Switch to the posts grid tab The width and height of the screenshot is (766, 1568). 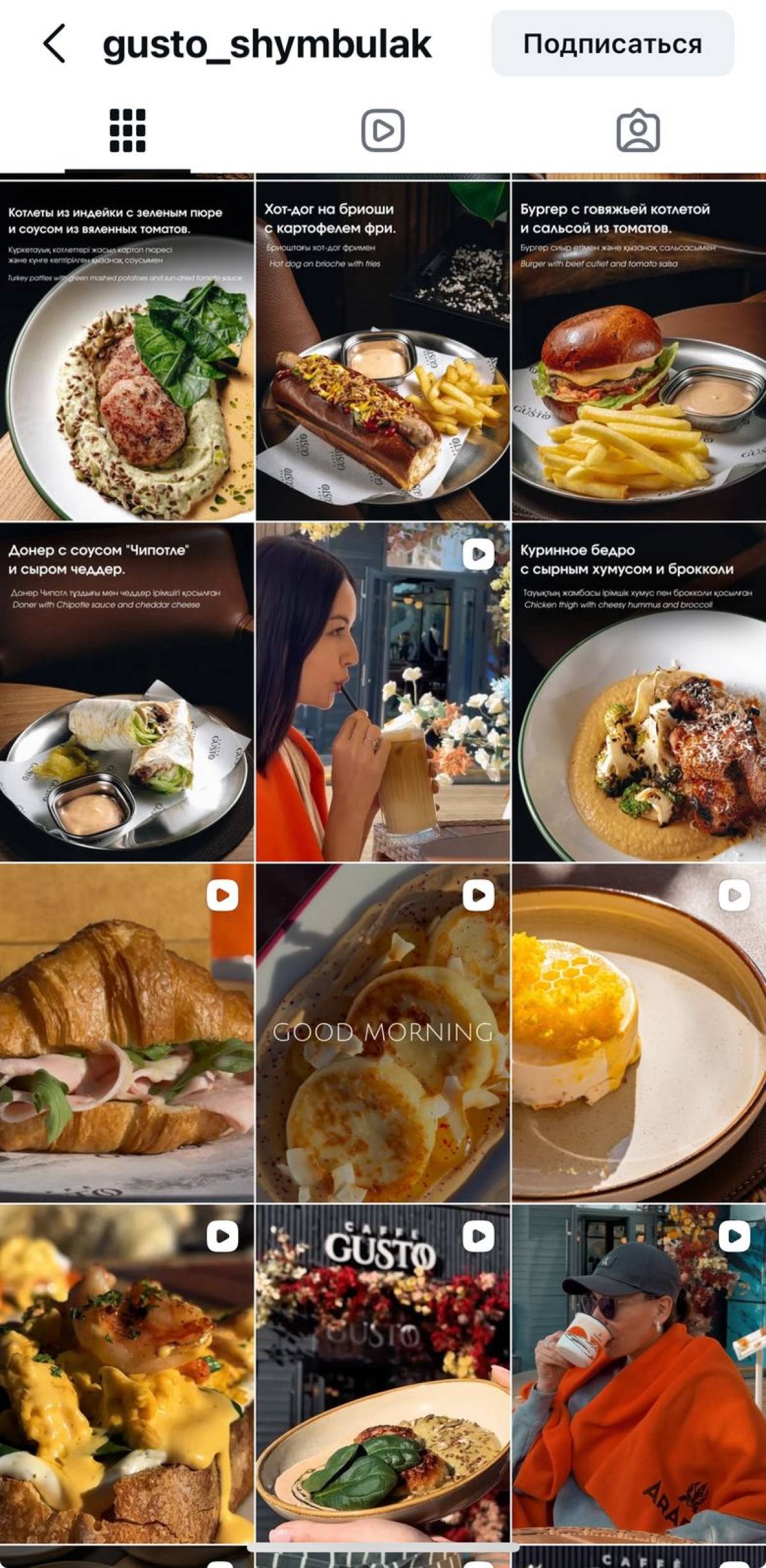(x=128, y=130)
